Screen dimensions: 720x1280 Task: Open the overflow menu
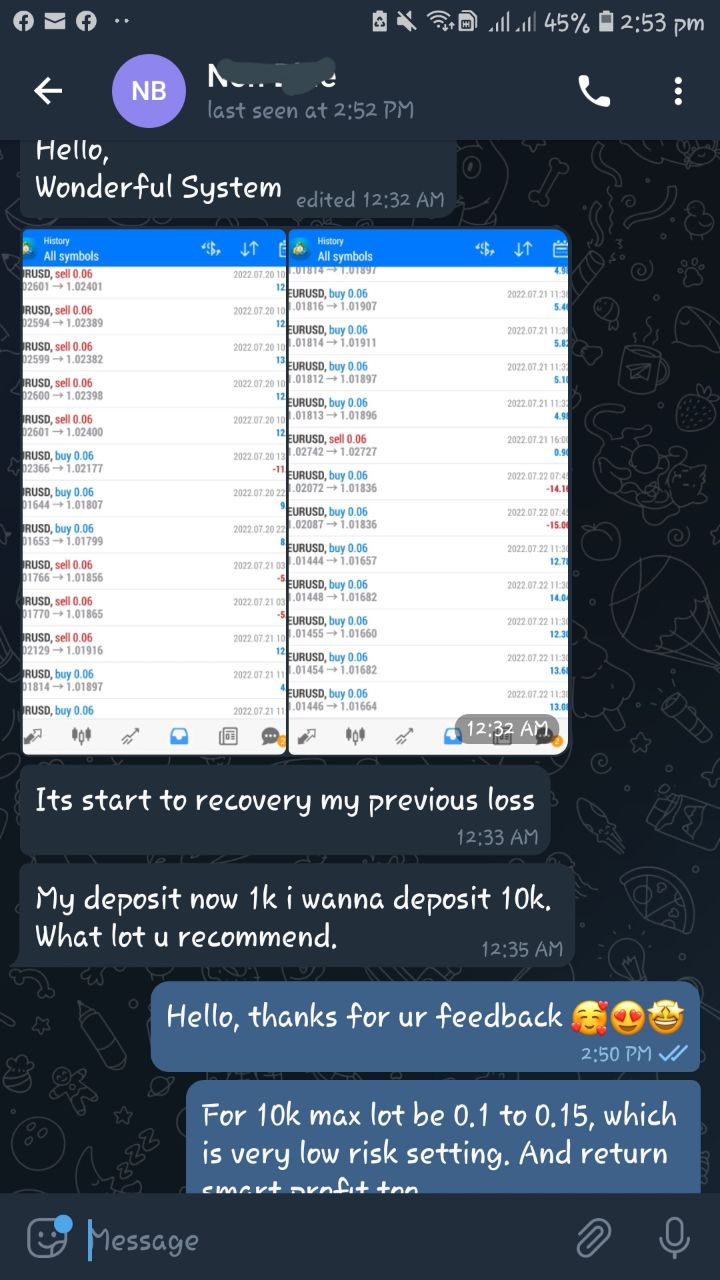click(x=678, y=92)
